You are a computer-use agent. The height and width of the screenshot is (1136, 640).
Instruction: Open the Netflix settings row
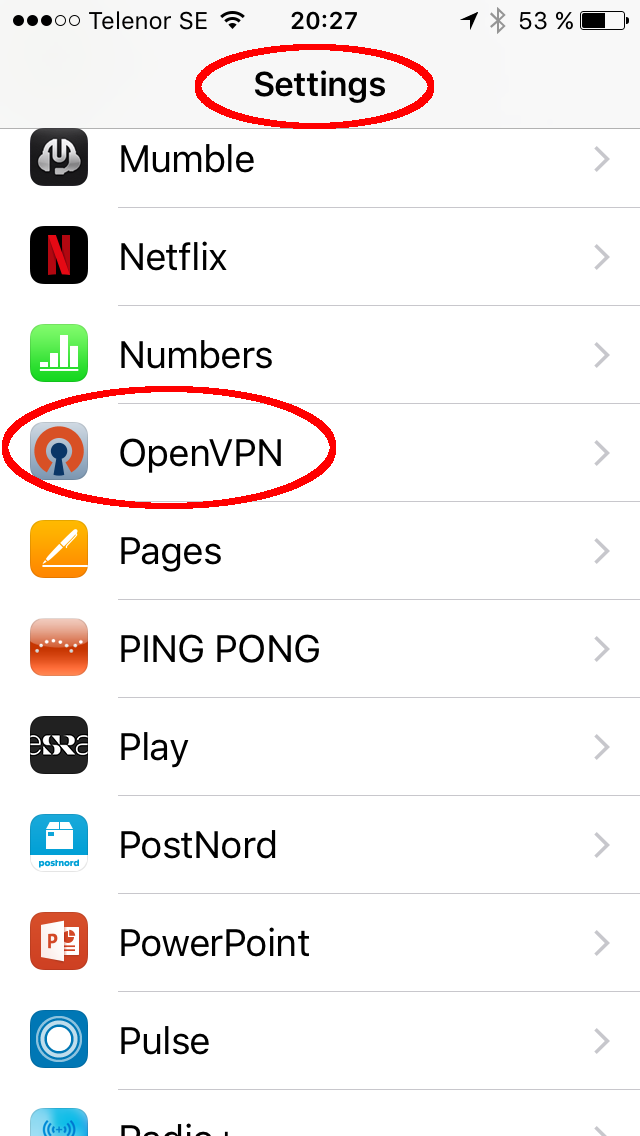pos(320,256)
